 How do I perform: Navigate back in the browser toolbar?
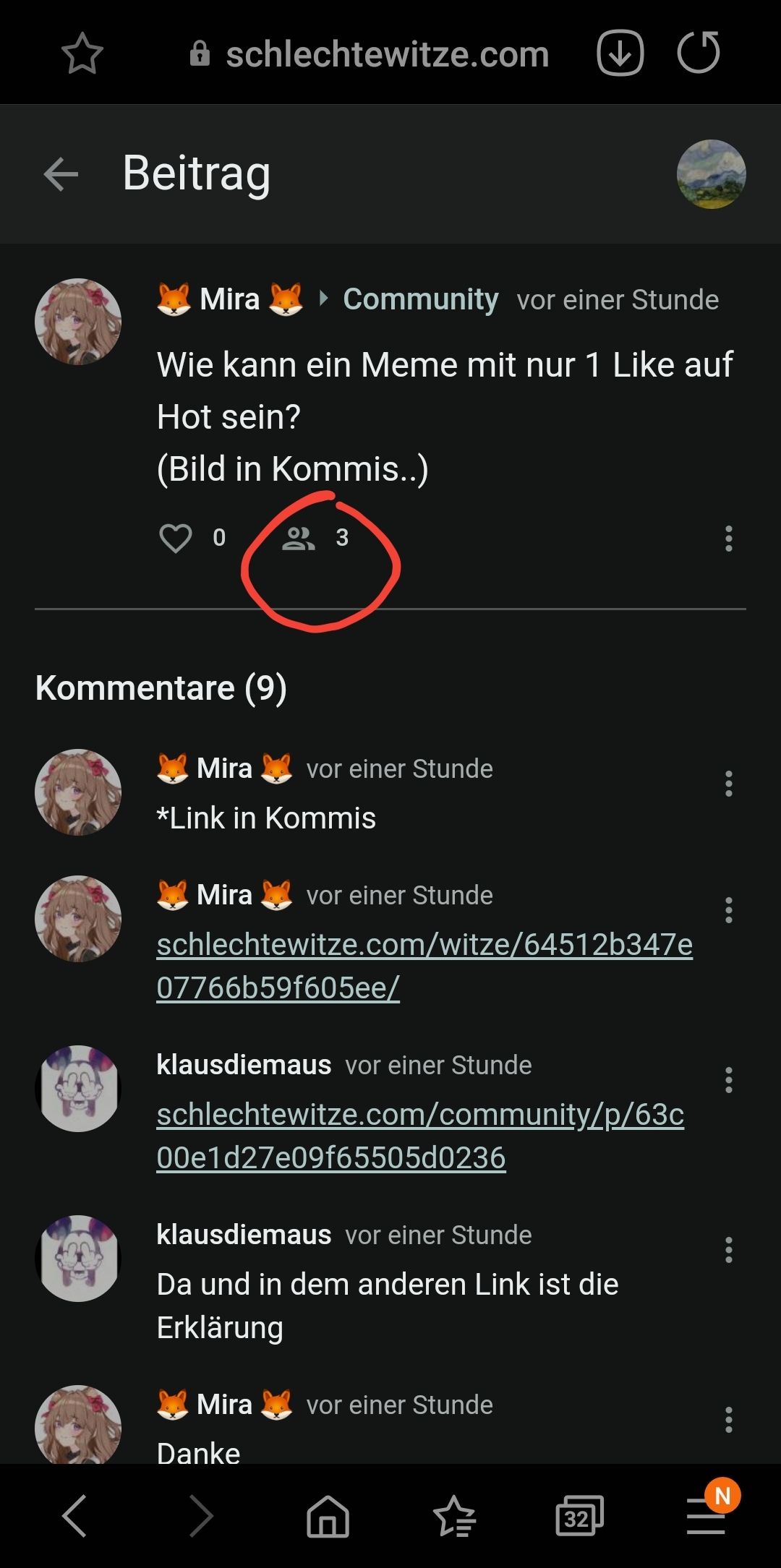(74, 1516)
